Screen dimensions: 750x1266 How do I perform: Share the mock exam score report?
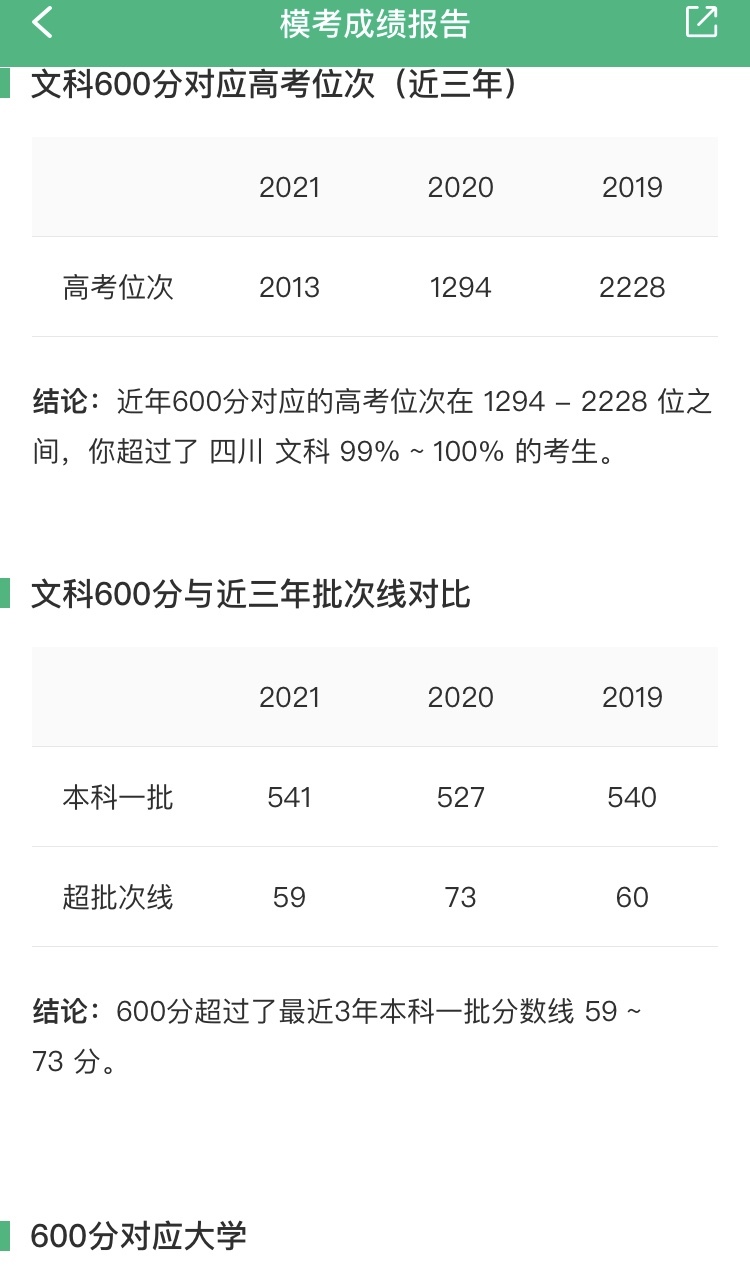click(701, 22)
